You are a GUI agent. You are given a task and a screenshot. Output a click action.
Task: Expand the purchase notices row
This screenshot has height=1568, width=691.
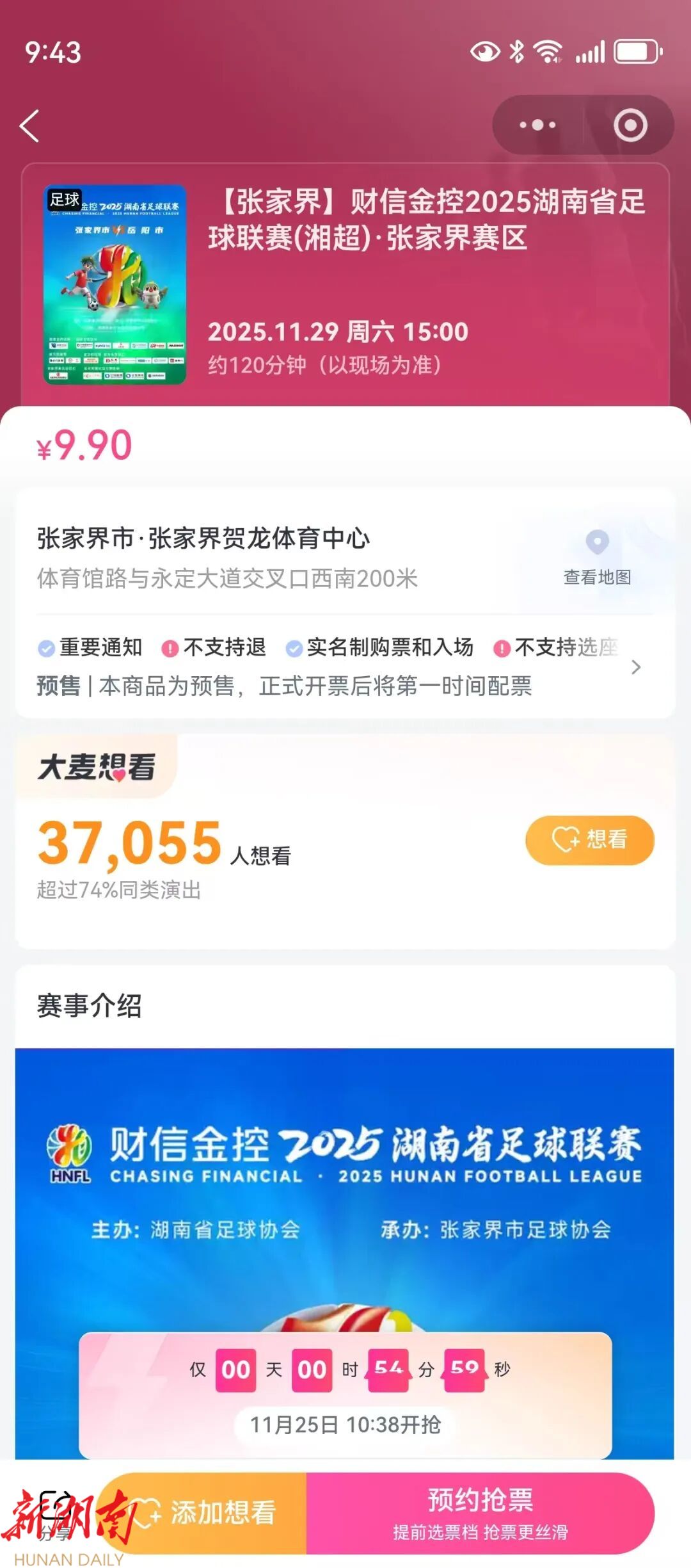tap(635, 667)
